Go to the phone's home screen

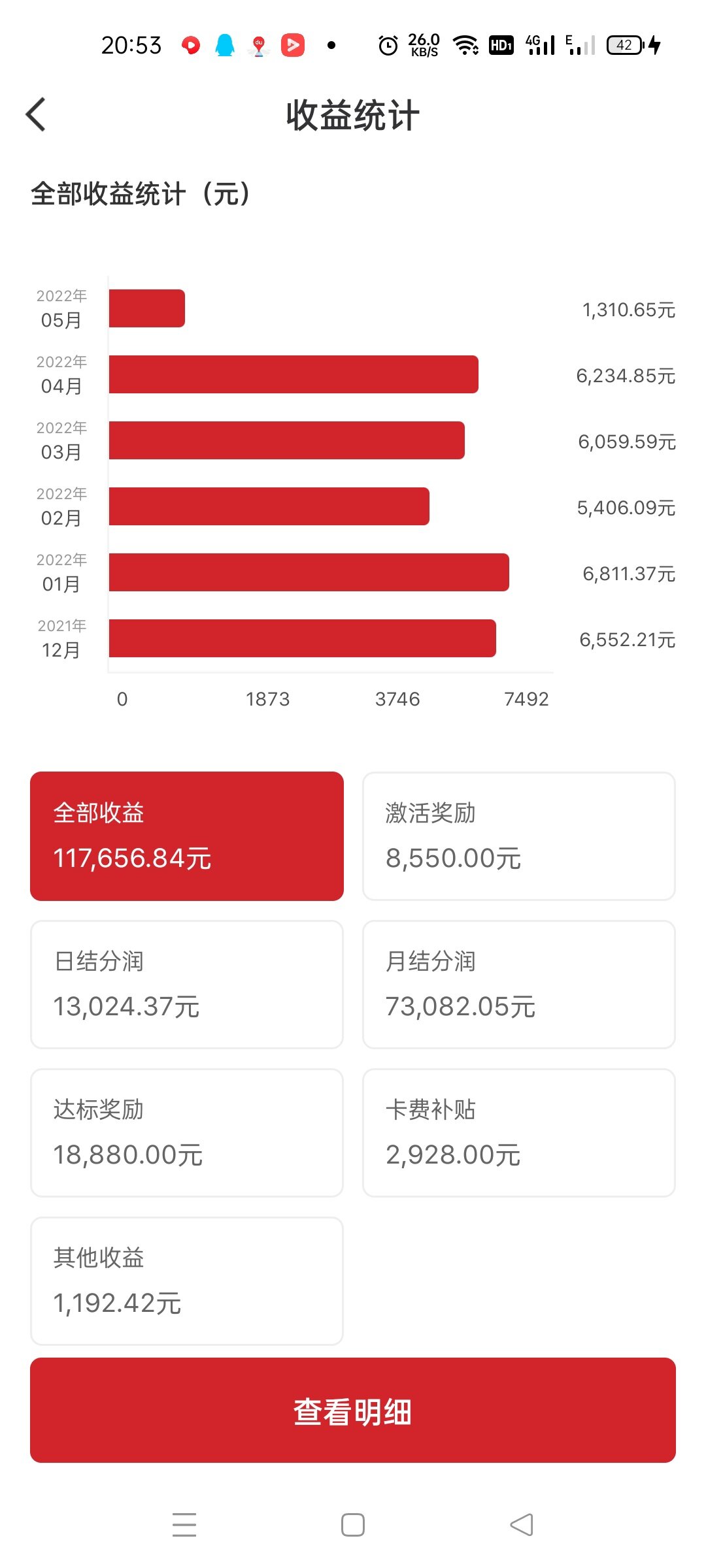click(x=353, y=1524)
